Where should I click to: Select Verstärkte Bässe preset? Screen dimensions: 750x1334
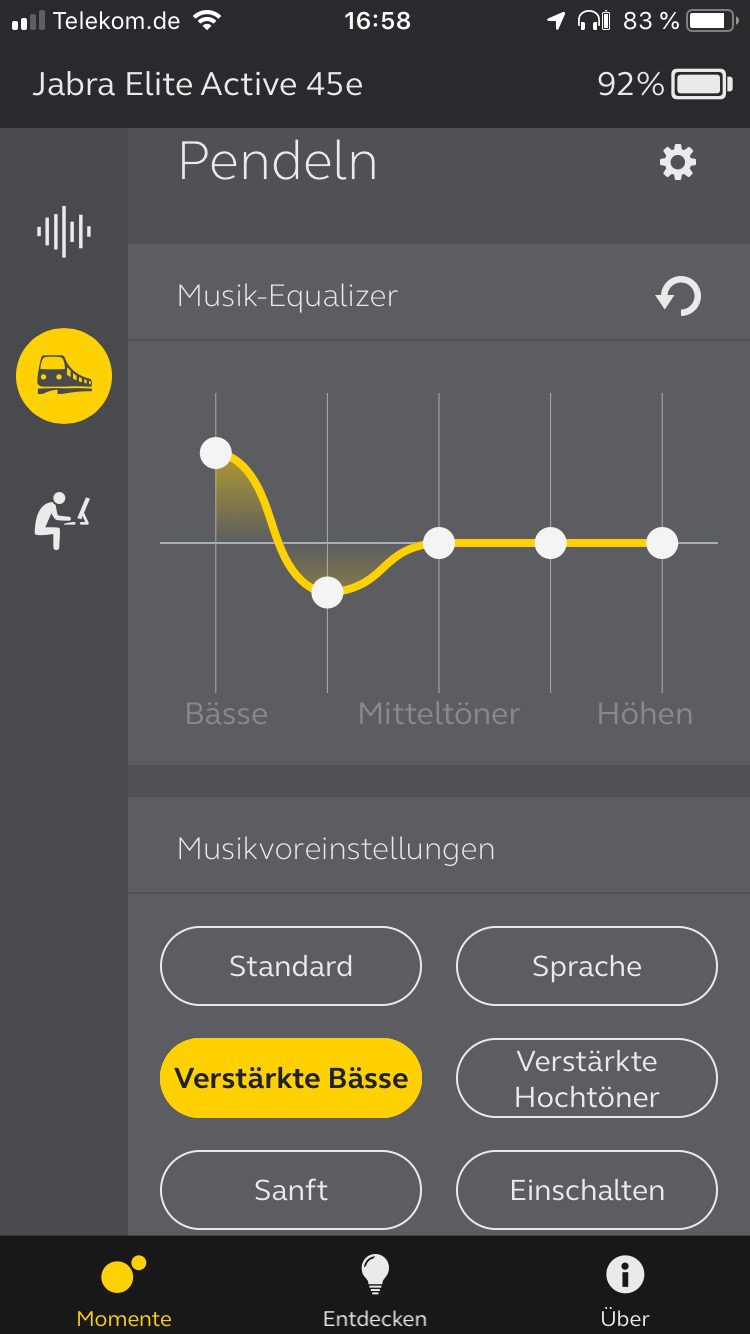[x=291, y=1078]
